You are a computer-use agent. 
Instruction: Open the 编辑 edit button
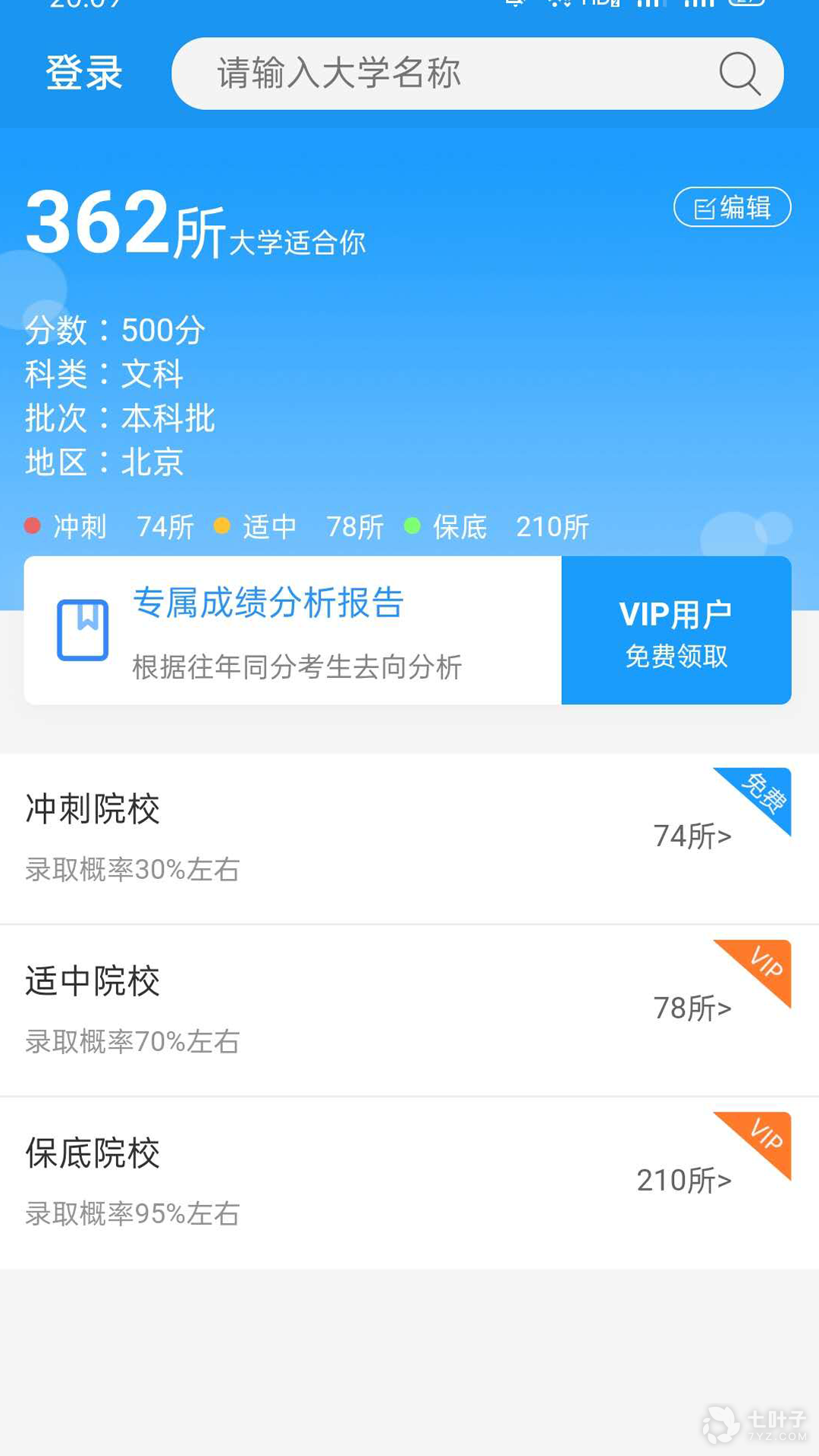click(732, 207)
